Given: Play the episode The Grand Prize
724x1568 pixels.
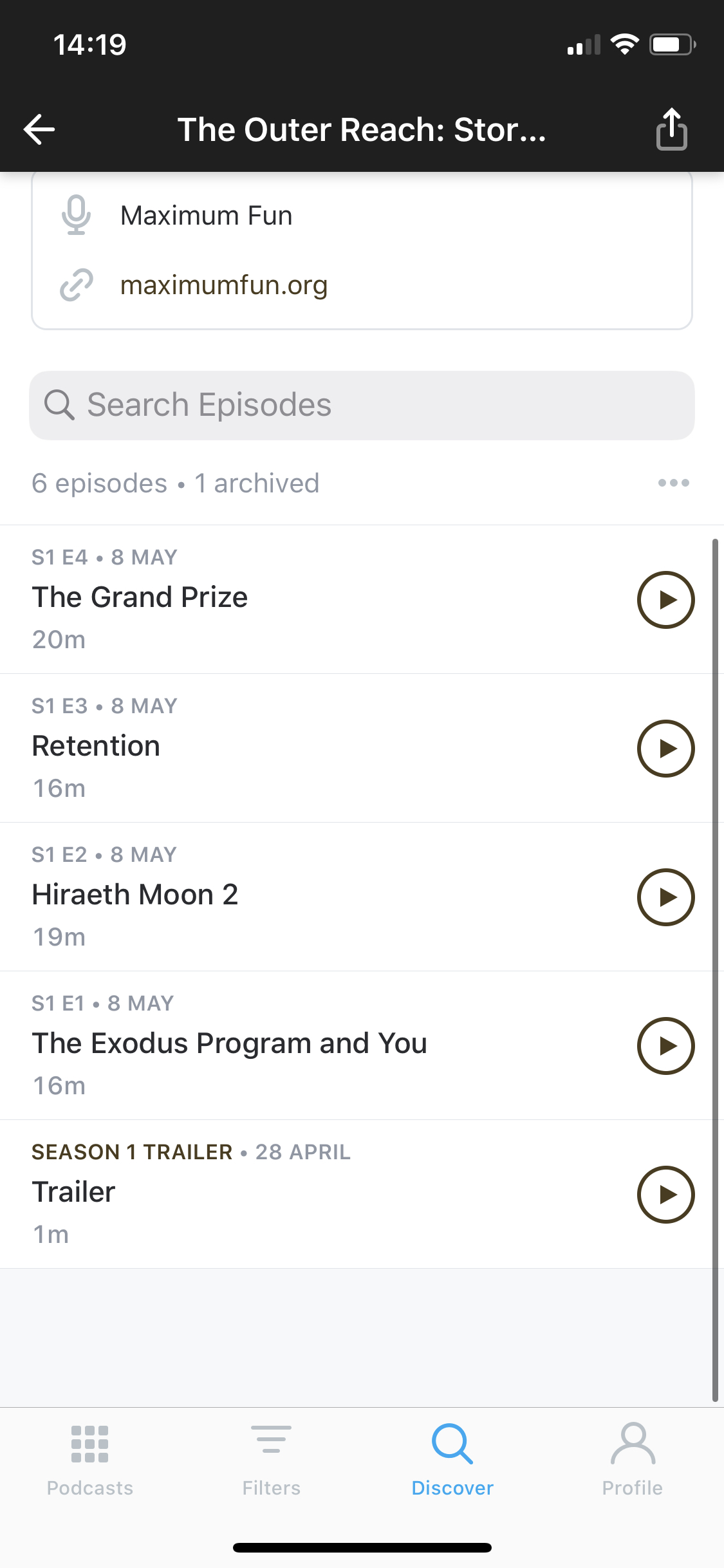Looking at the screenshot, I should (665, 599).
